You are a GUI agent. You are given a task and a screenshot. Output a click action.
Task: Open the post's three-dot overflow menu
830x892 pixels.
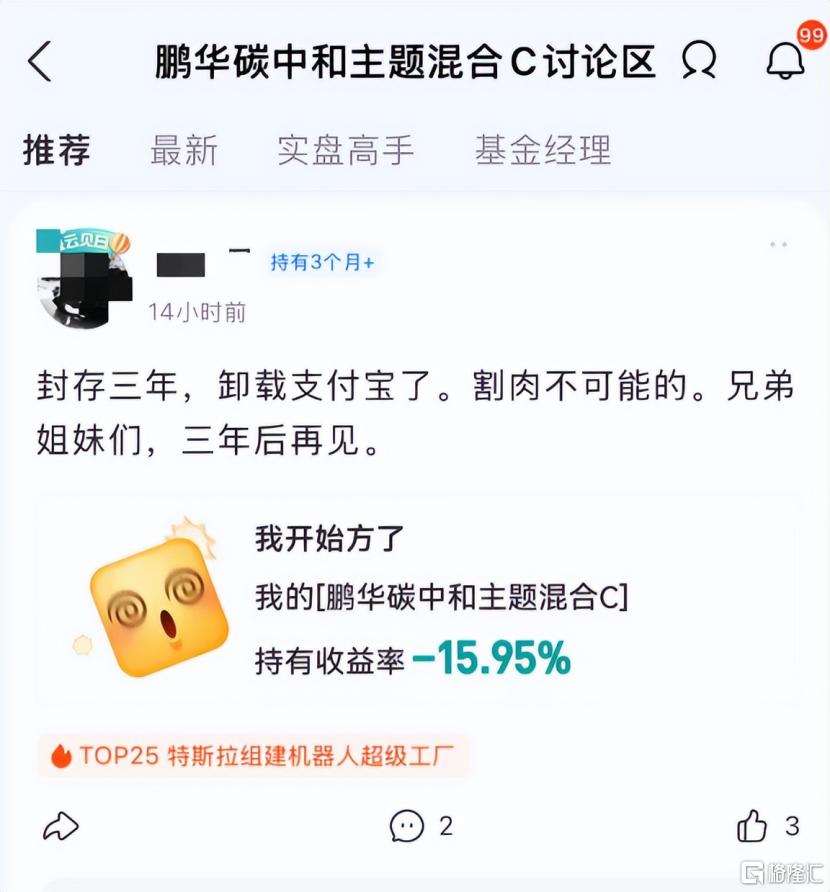pyautogui.click(x=778, y=245)
